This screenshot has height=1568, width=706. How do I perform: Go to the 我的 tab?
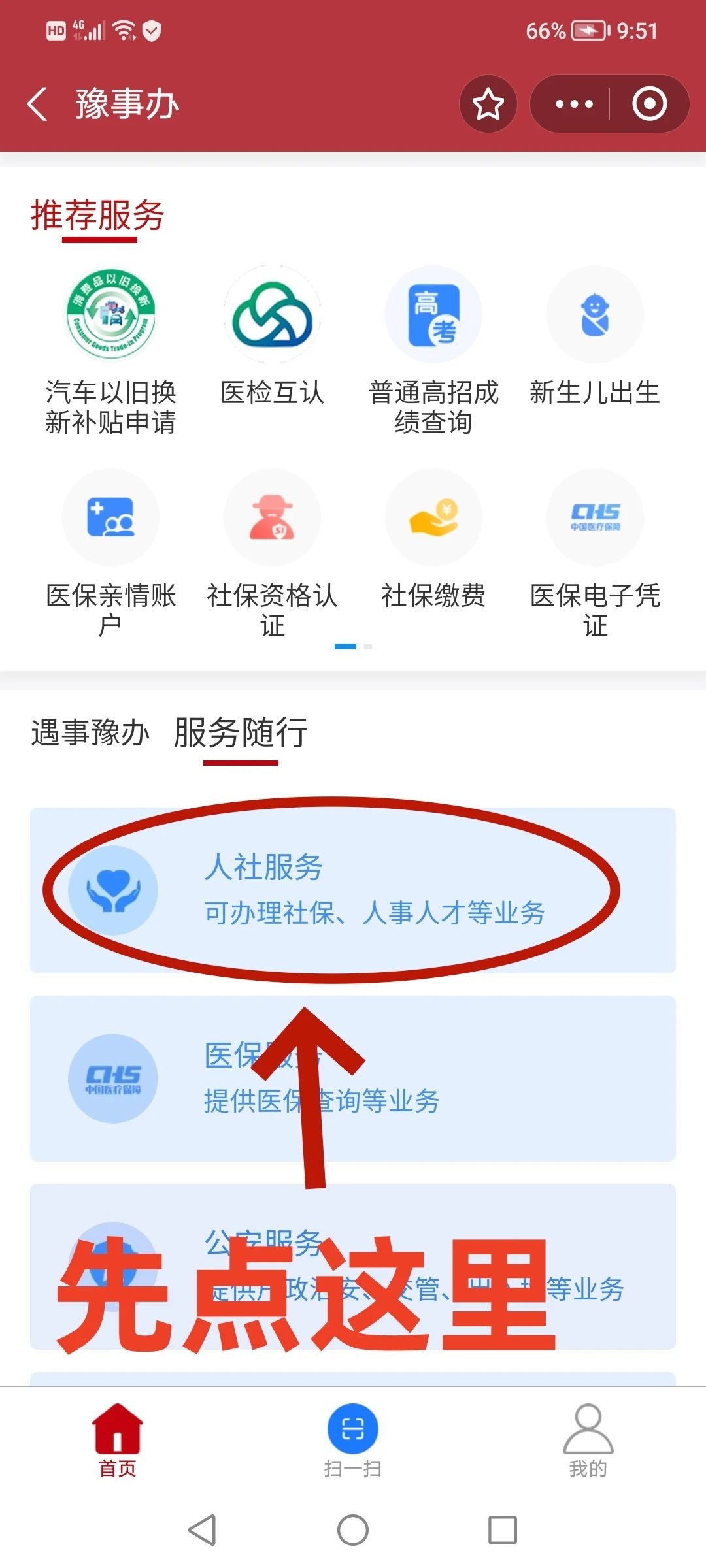click(x=588, y=1440)
